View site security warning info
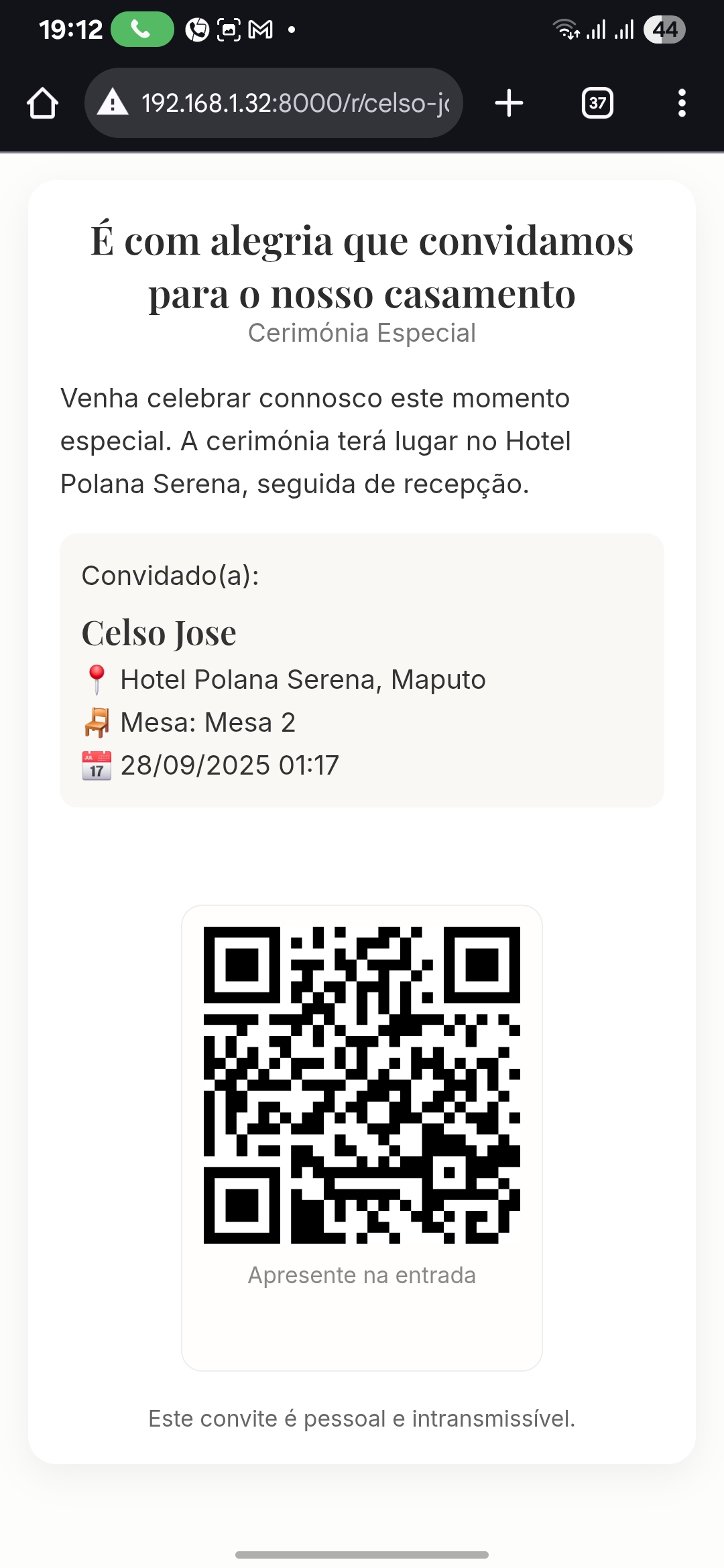 coord(113,103)
